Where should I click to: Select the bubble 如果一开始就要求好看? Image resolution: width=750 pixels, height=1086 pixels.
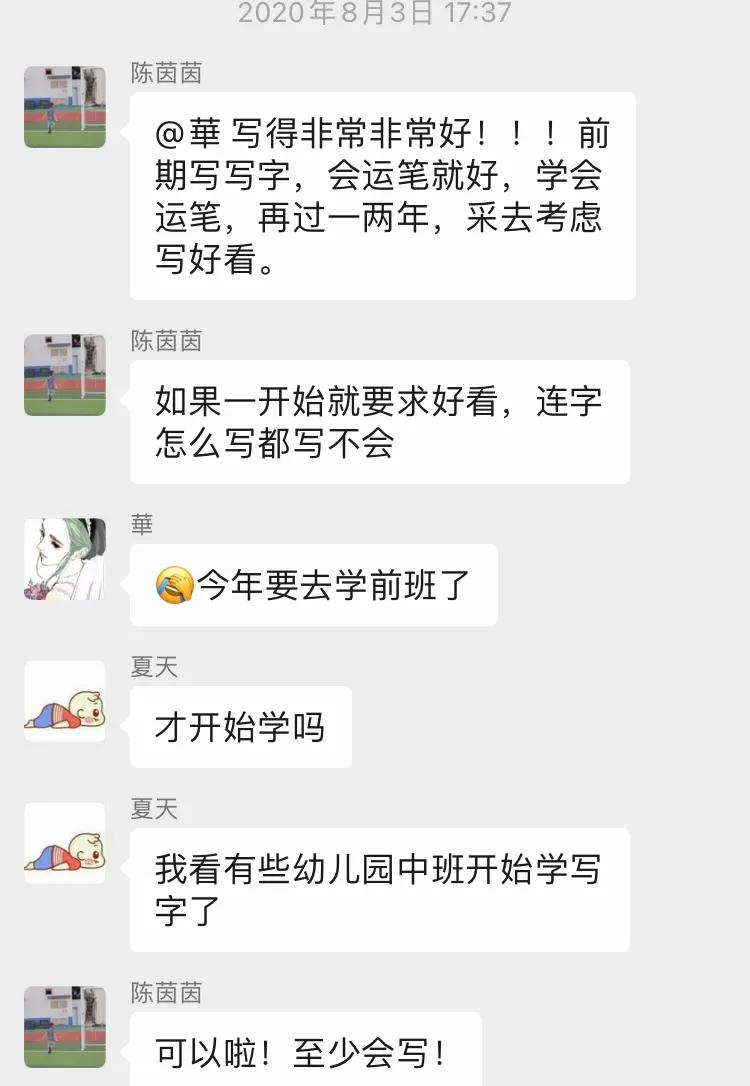380,420
